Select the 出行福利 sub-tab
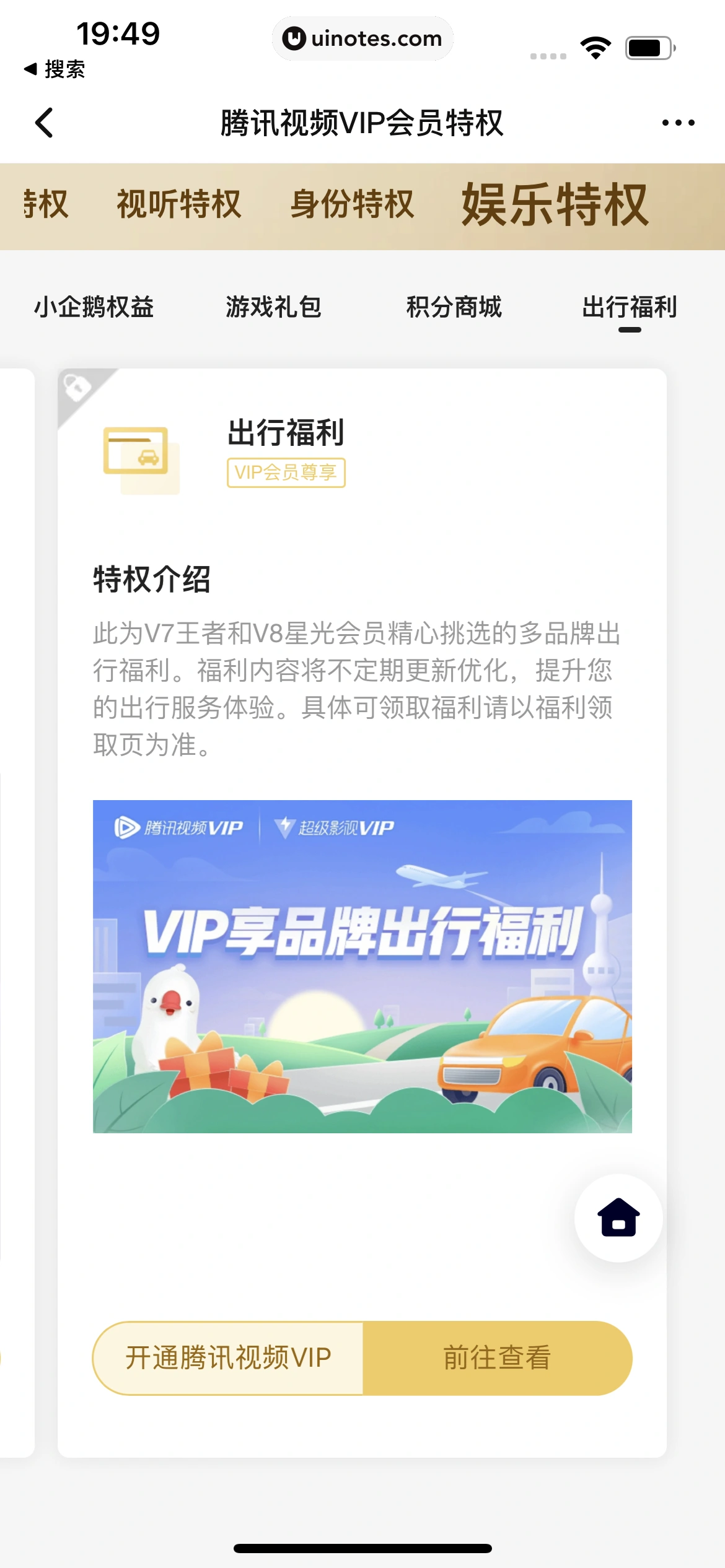The image size is (725, 1568). 629,307
